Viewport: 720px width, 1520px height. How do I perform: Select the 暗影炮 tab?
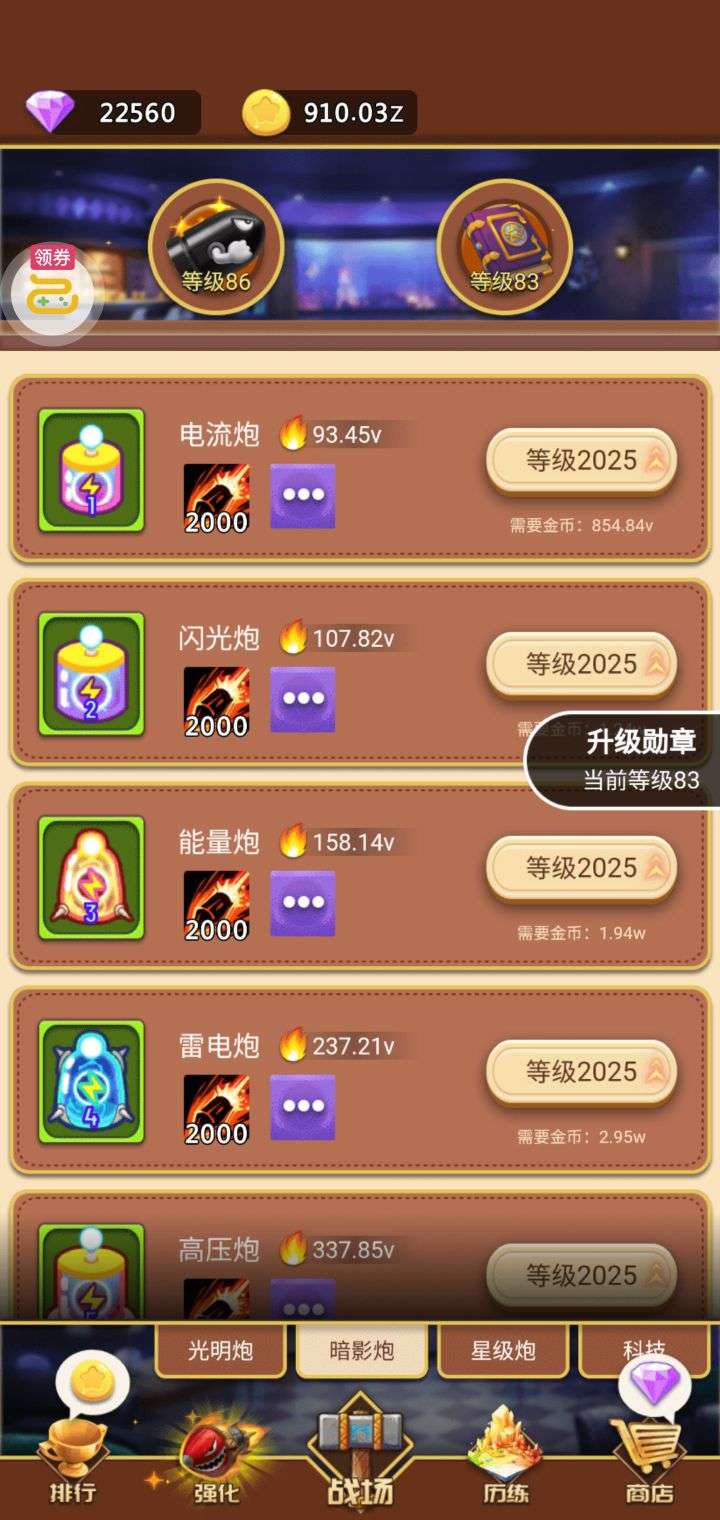coord(361,1351)
